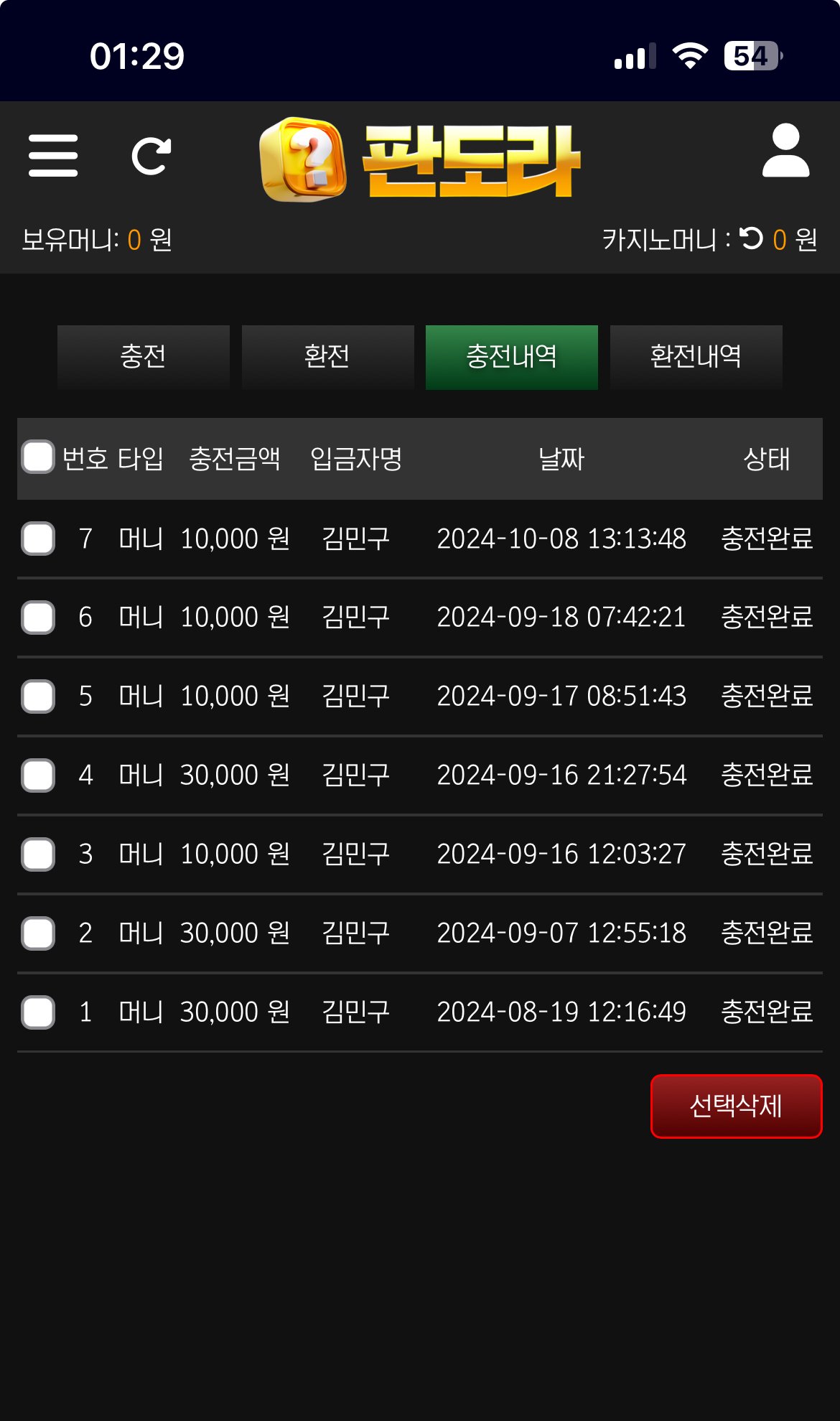This screenshot has width=840, height=1421.
Task: Switch to the 환전 tab
Action: coord(327,357)
